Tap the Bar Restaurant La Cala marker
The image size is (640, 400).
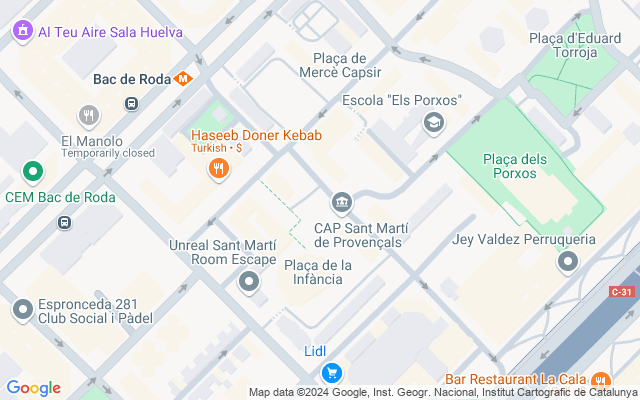point(600,380)
